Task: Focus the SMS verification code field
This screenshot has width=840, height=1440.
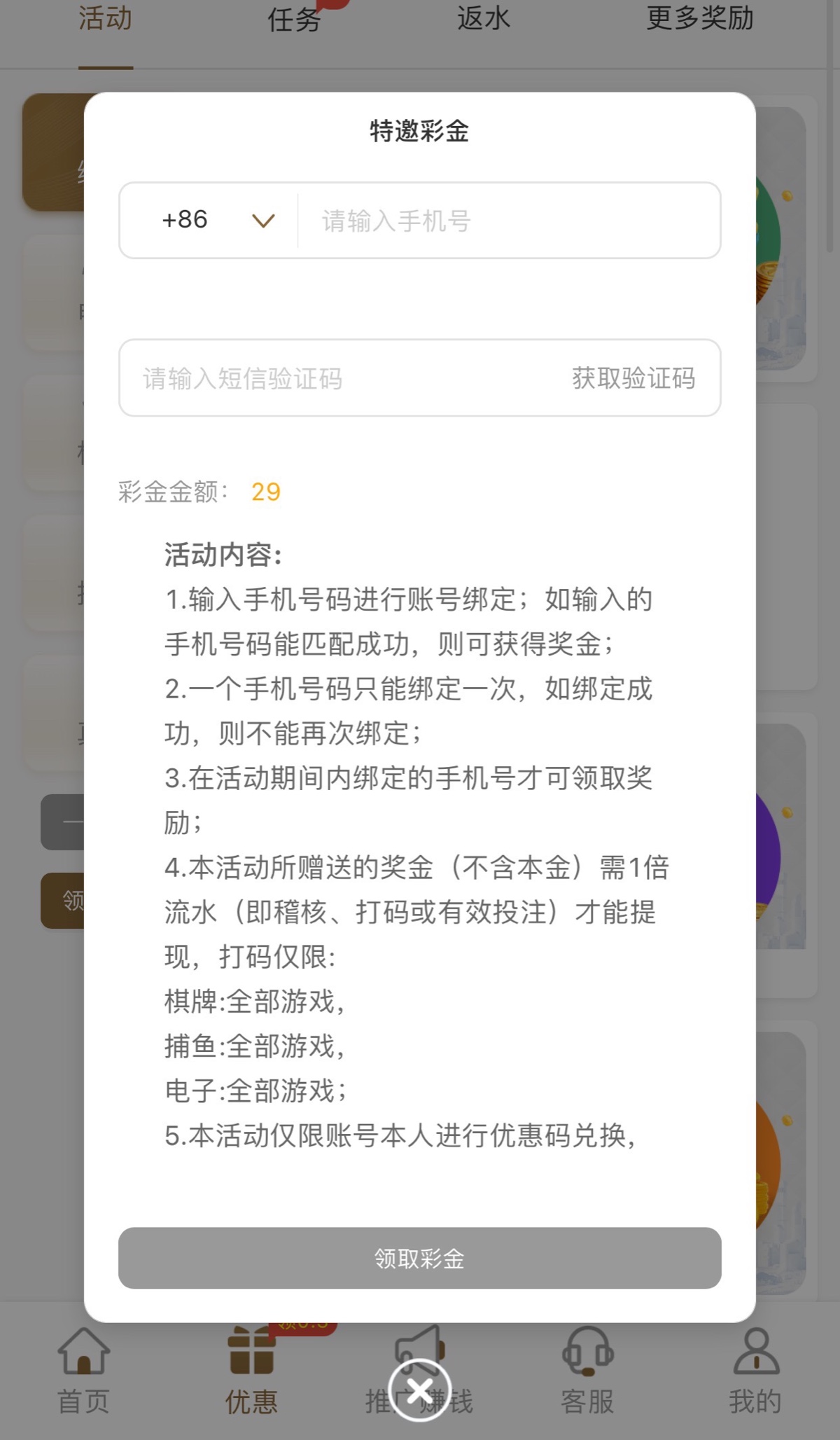Action: click(x=336, y=378)
